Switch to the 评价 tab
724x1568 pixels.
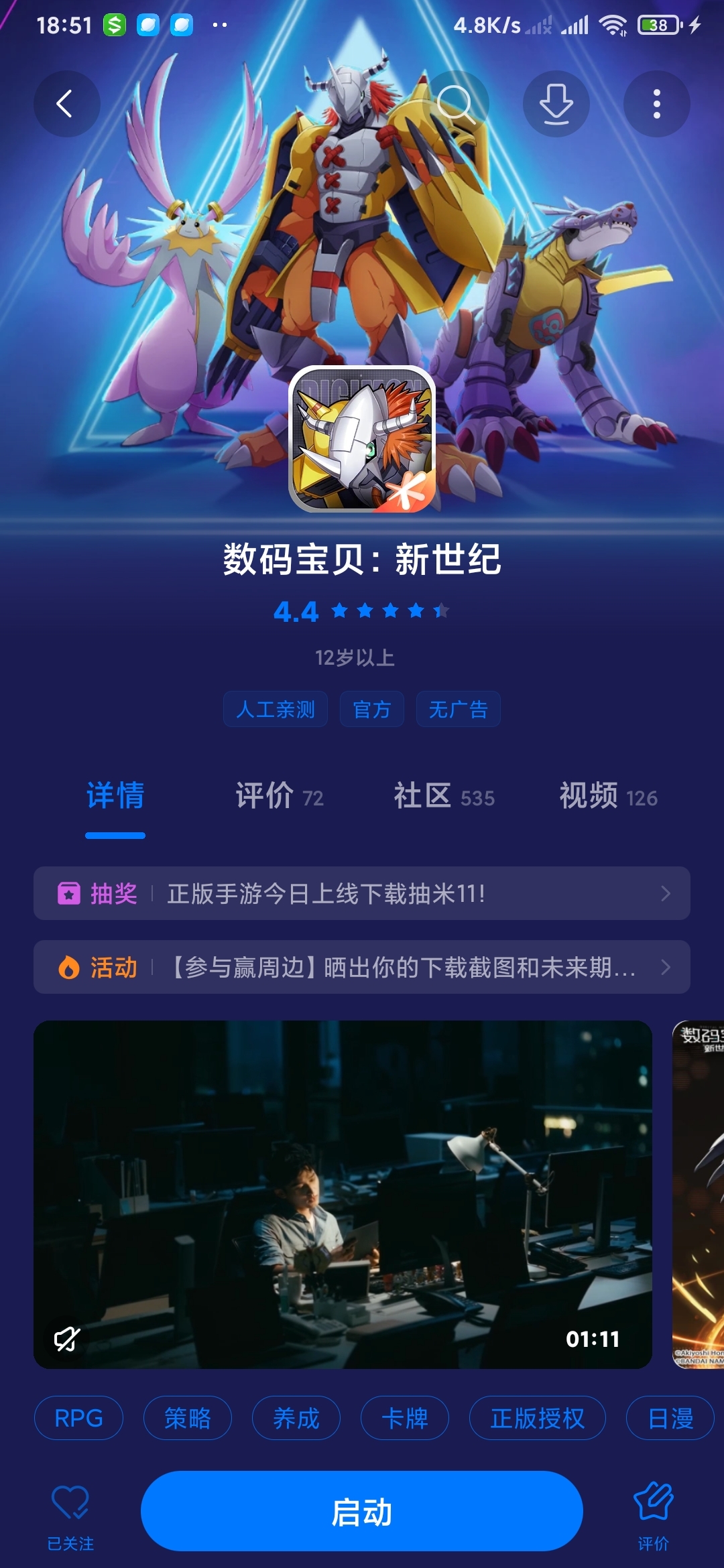pos(280,796)
